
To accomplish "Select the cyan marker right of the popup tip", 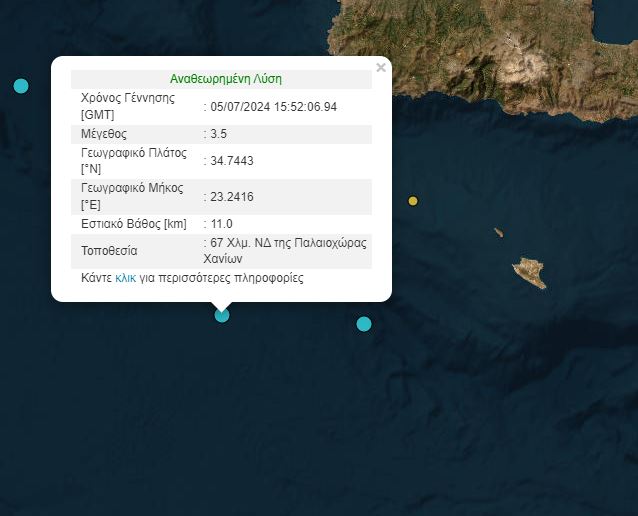I will tap(364, 324).
